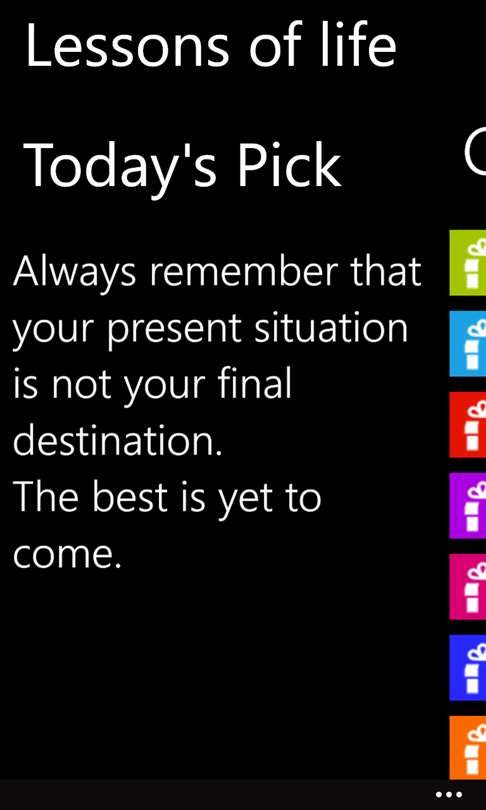
Task: Choose the pink gift tile
Action: pyautogui.click(x=468, y=587)
